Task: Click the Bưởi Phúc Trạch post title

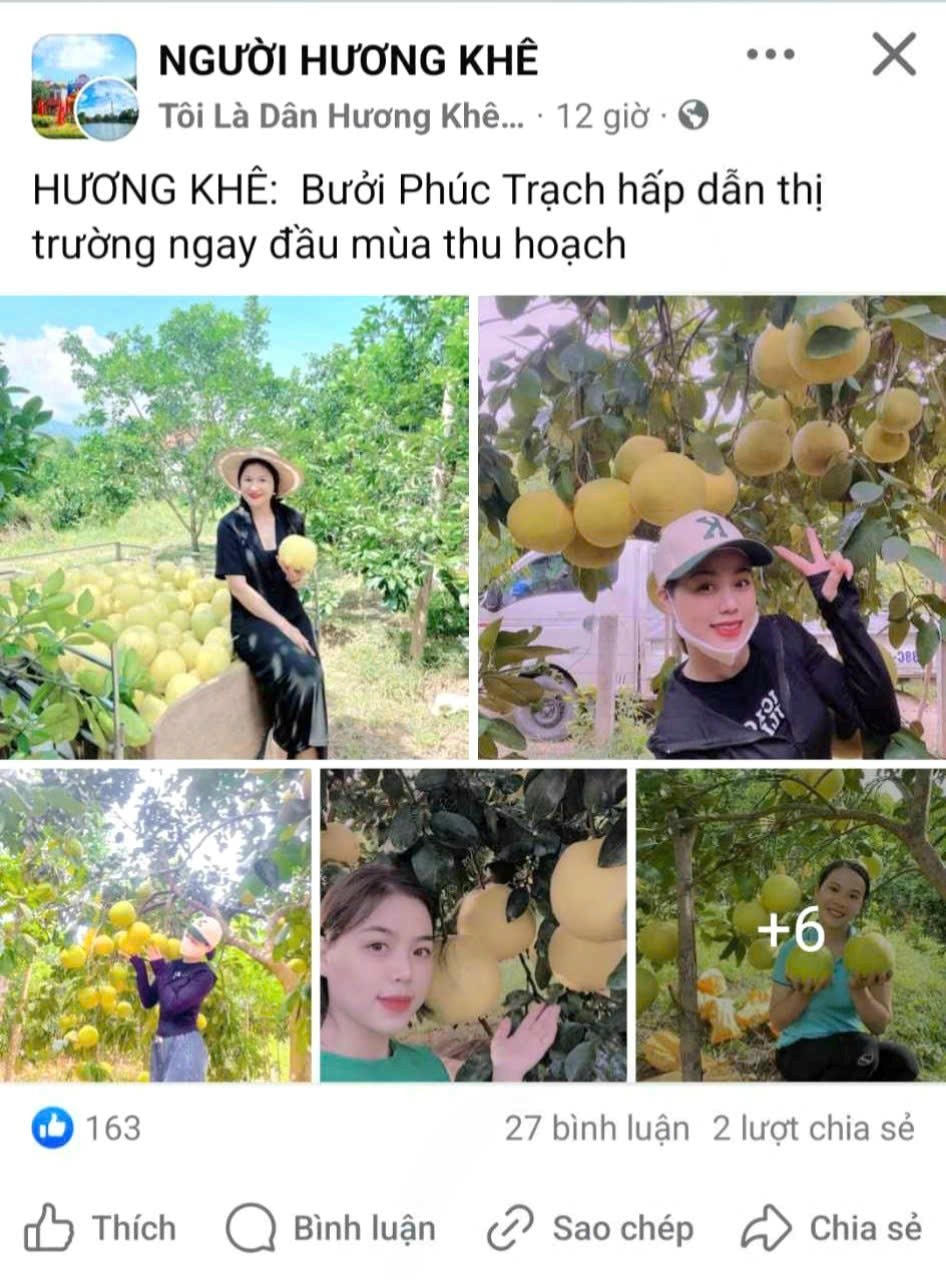Action: pyautogui.click(x=430, y=216)
